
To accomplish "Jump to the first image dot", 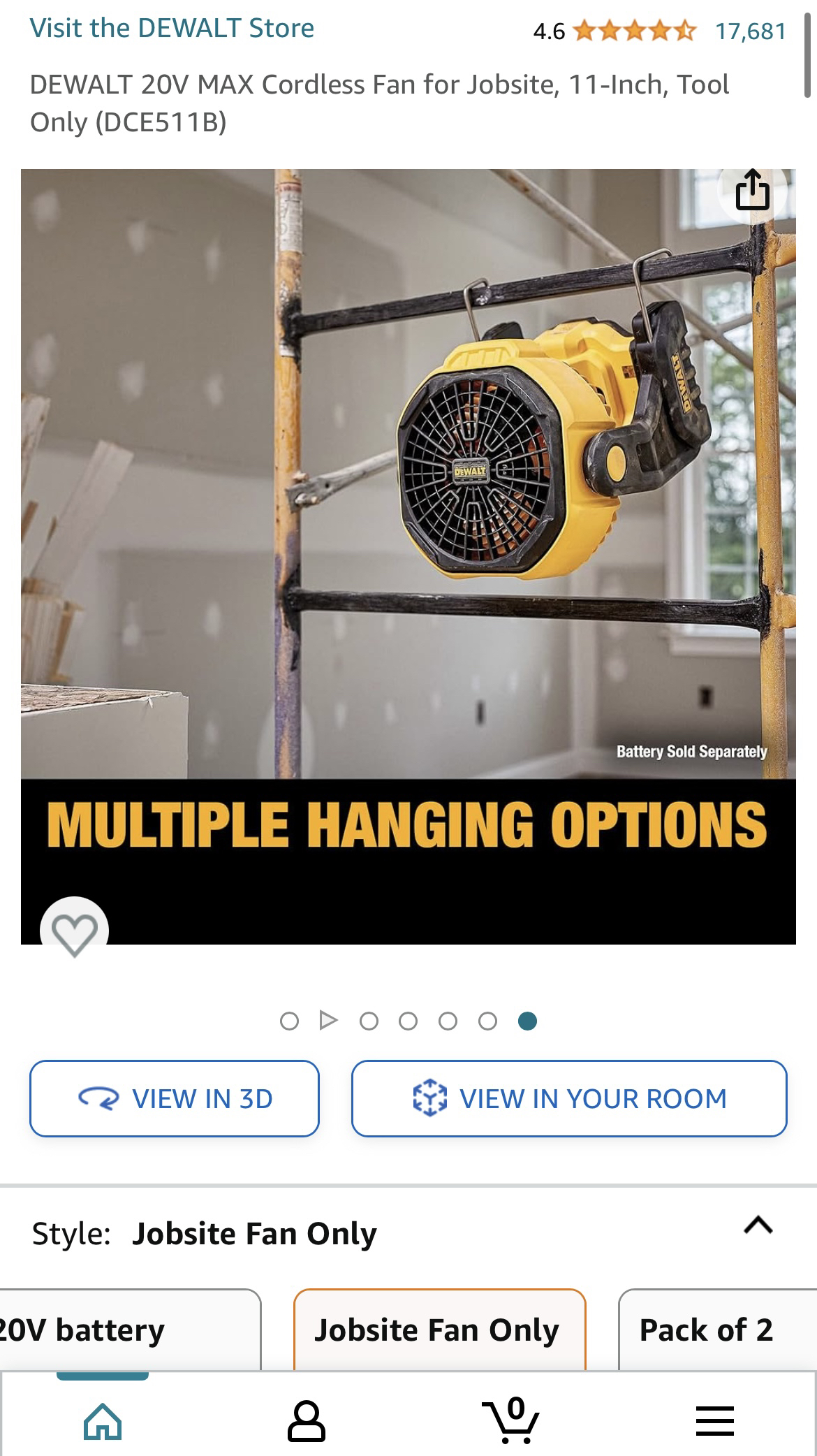I will pyautogui.click(x=289, y=1021).
